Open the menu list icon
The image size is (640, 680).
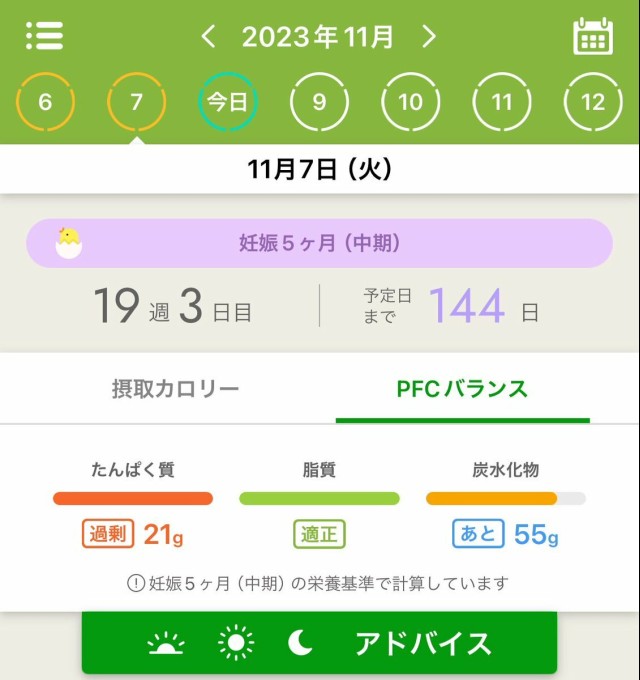(44, 37)
